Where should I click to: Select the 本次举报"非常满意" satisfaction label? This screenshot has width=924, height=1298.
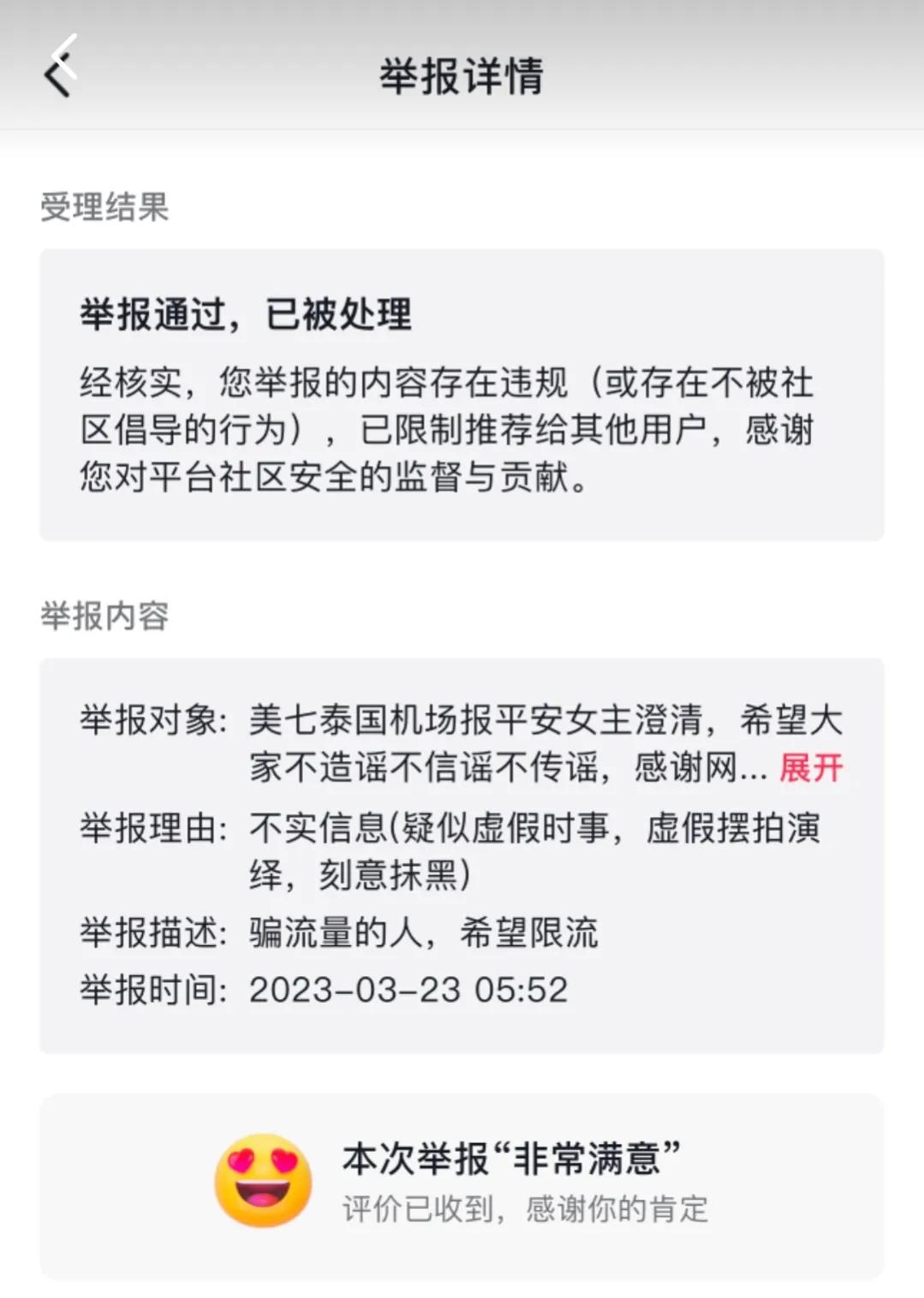click(x=511, y=1154)
